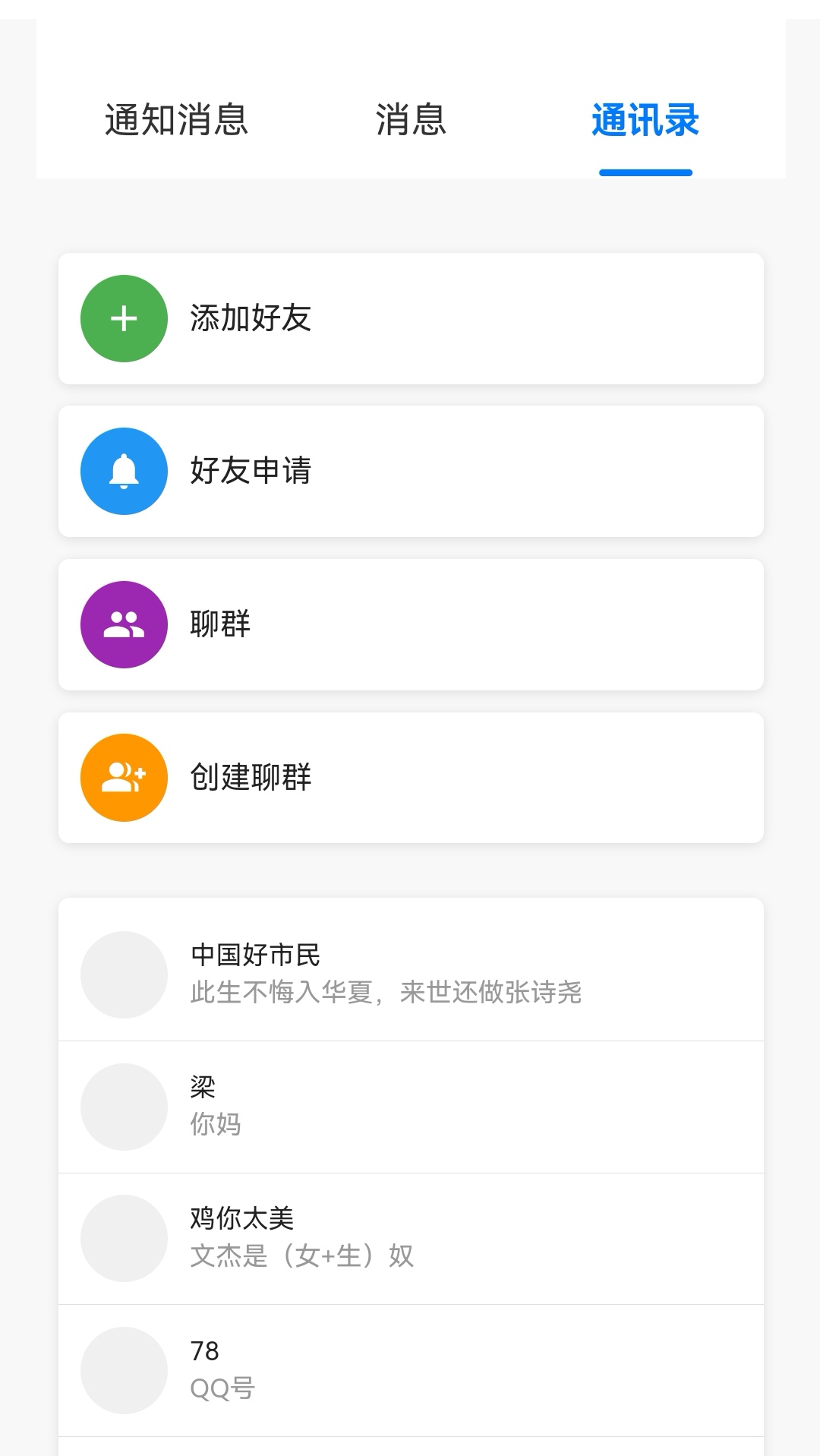Select 鸡你太美's profile picture
This screenshot has width=820, height=1456.
(x=124, y=1238)
